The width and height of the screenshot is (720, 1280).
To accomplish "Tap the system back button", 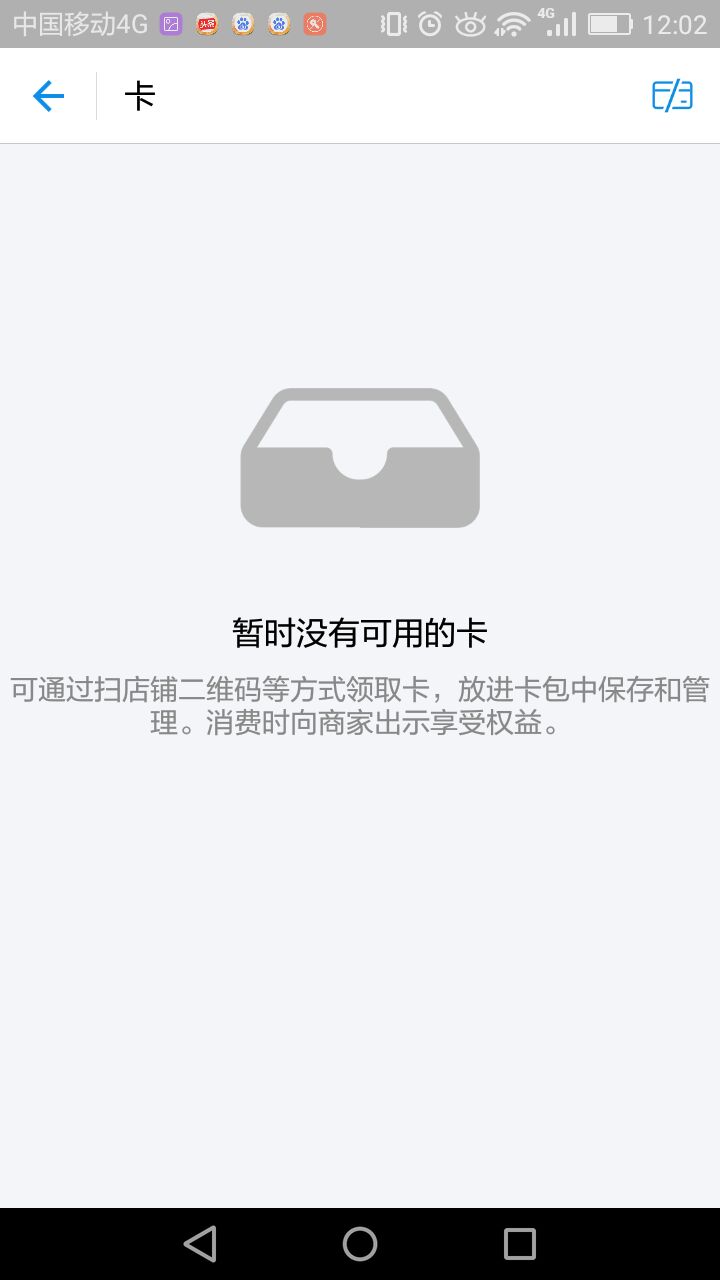I will [x=200, y=1244].
